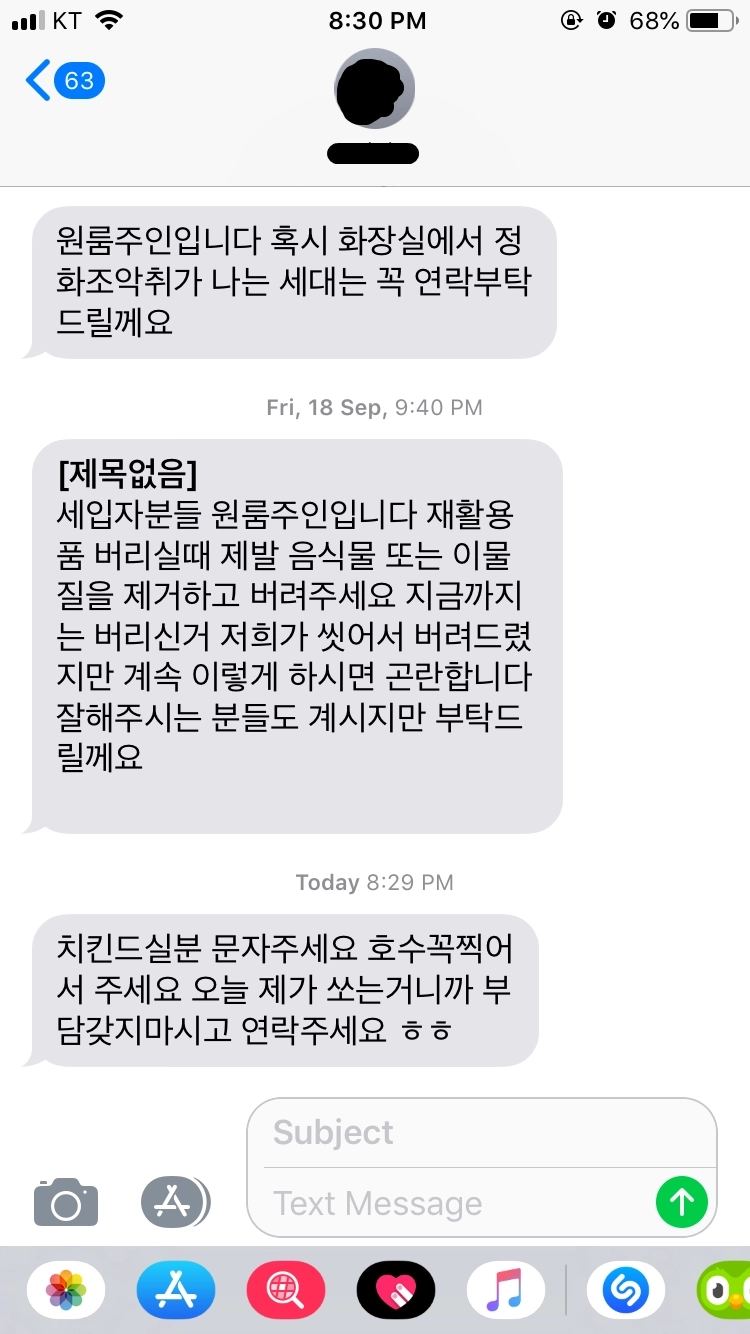Tap the contact name under the avatar
The width and height of the screenshot is (750, 1334).
(x=373, y=153)
